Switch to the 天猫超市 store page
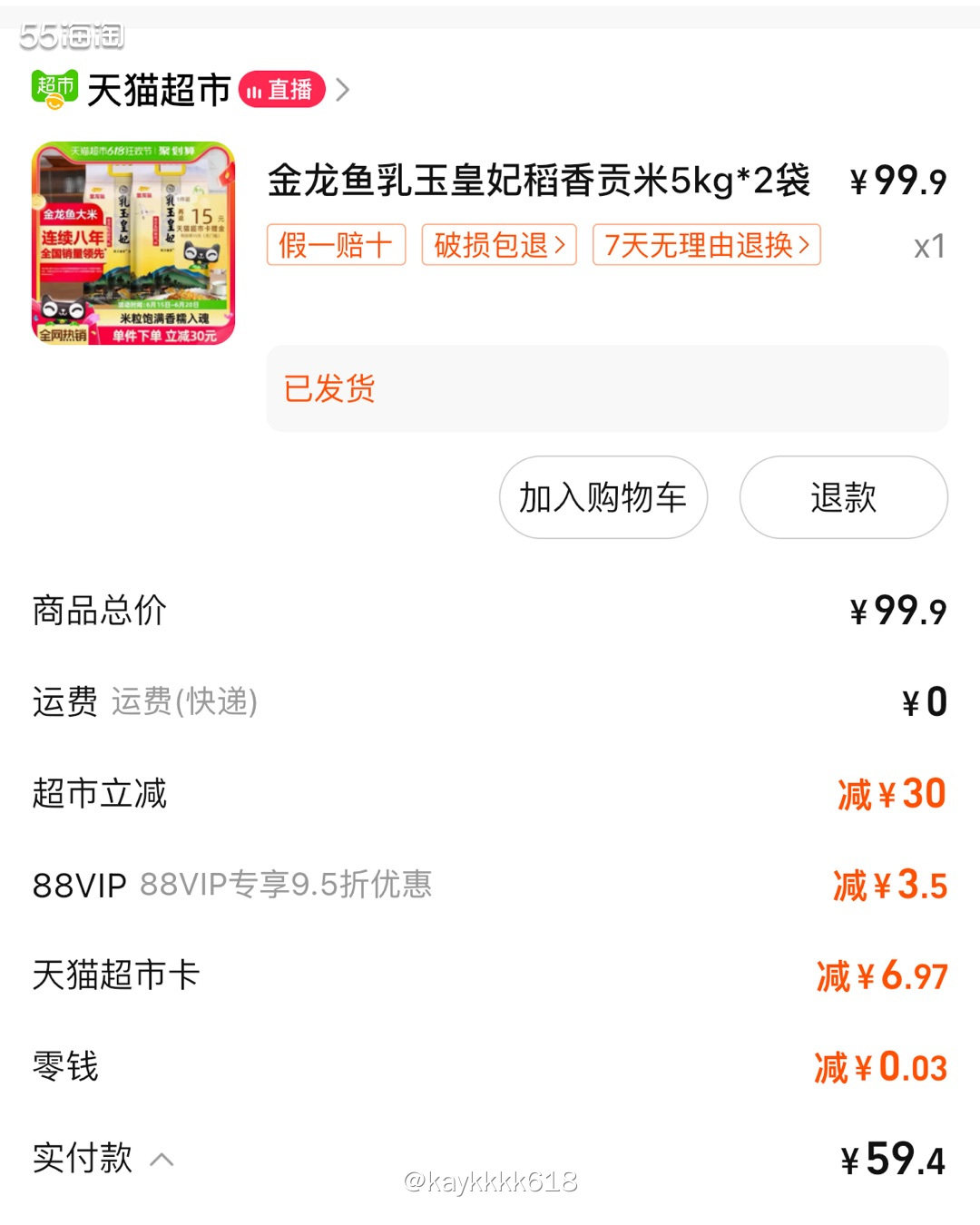This screenshot has width=980, height=1225. tap(156, 90)
